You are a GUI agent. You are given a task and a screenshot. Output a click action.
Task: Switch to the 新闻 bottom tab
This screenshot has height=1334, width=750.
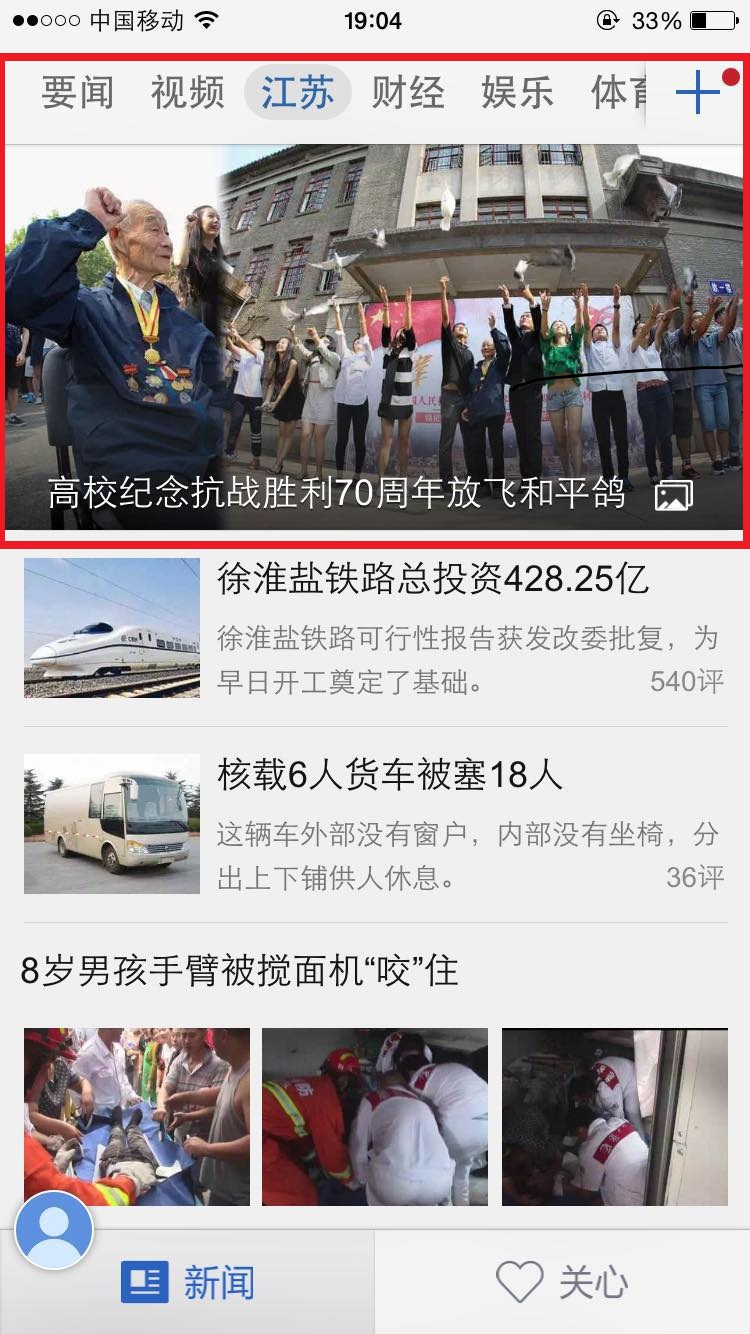click(x=188, y=1282)
